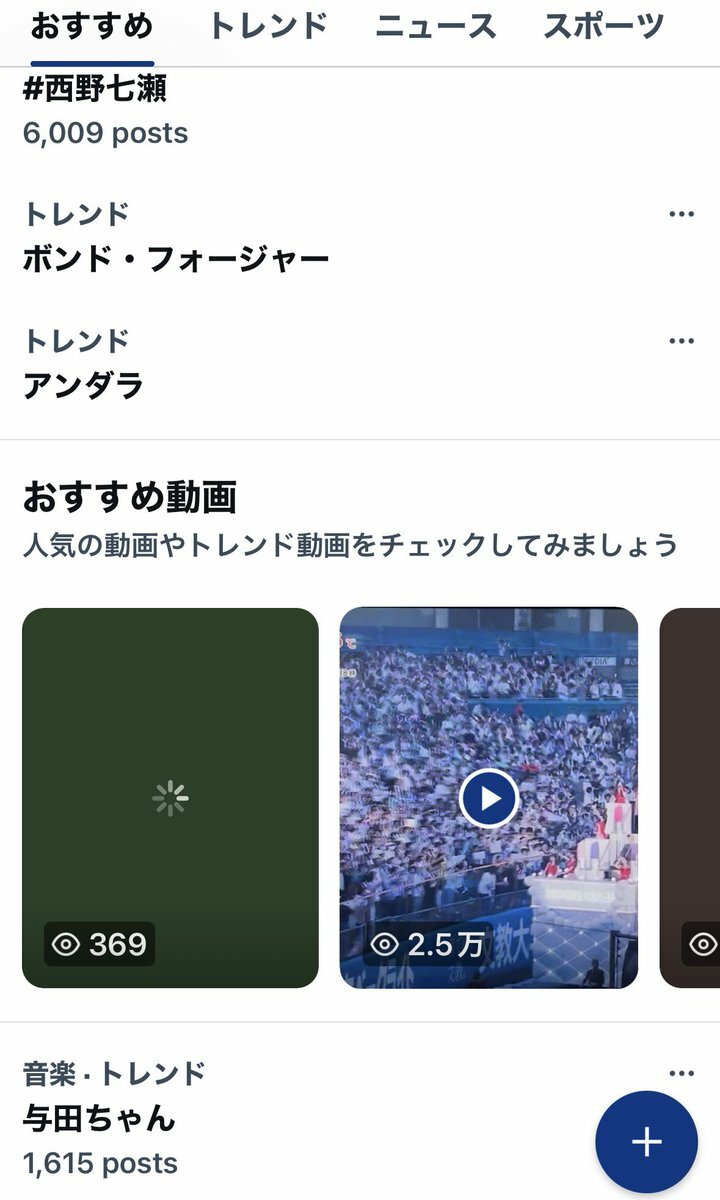Open the 与田ちゃん trend
The image size is (720, 1200).
tap(99, 1117)
